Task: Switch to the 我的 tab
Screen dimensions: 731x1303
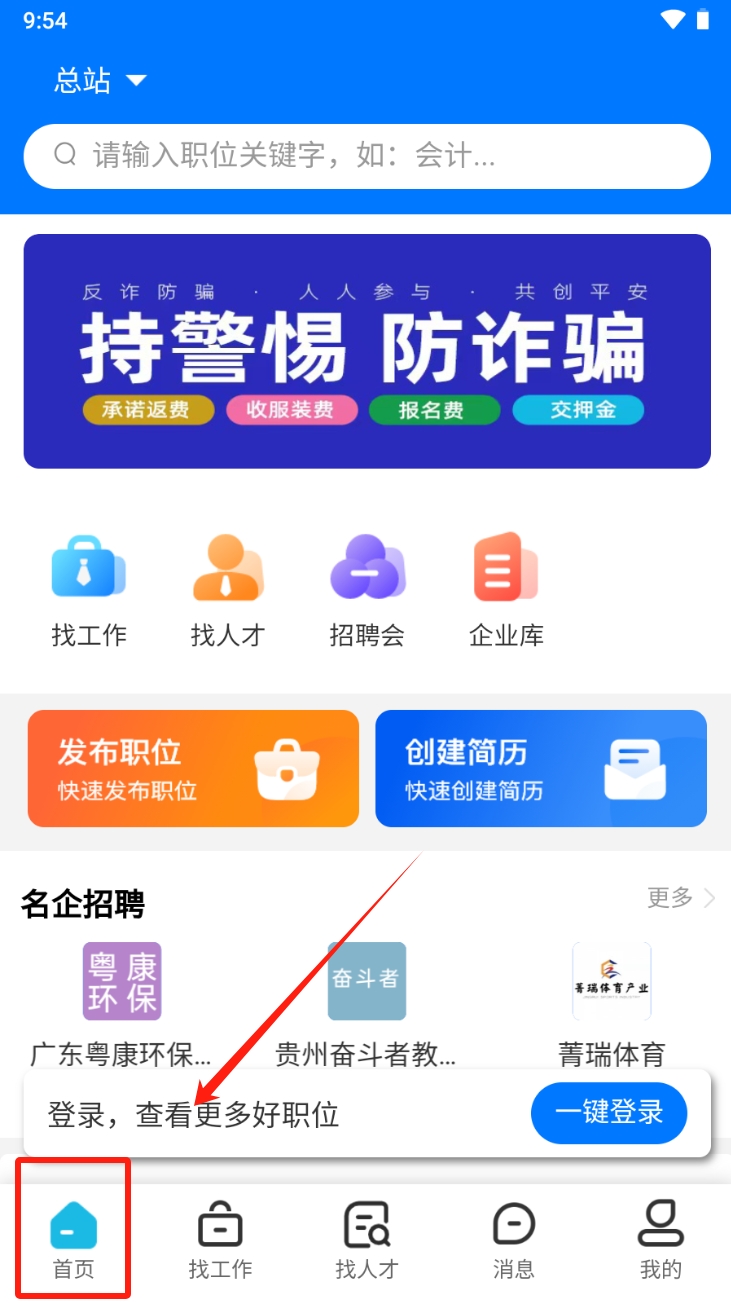Action: [x=661, y=1241]
